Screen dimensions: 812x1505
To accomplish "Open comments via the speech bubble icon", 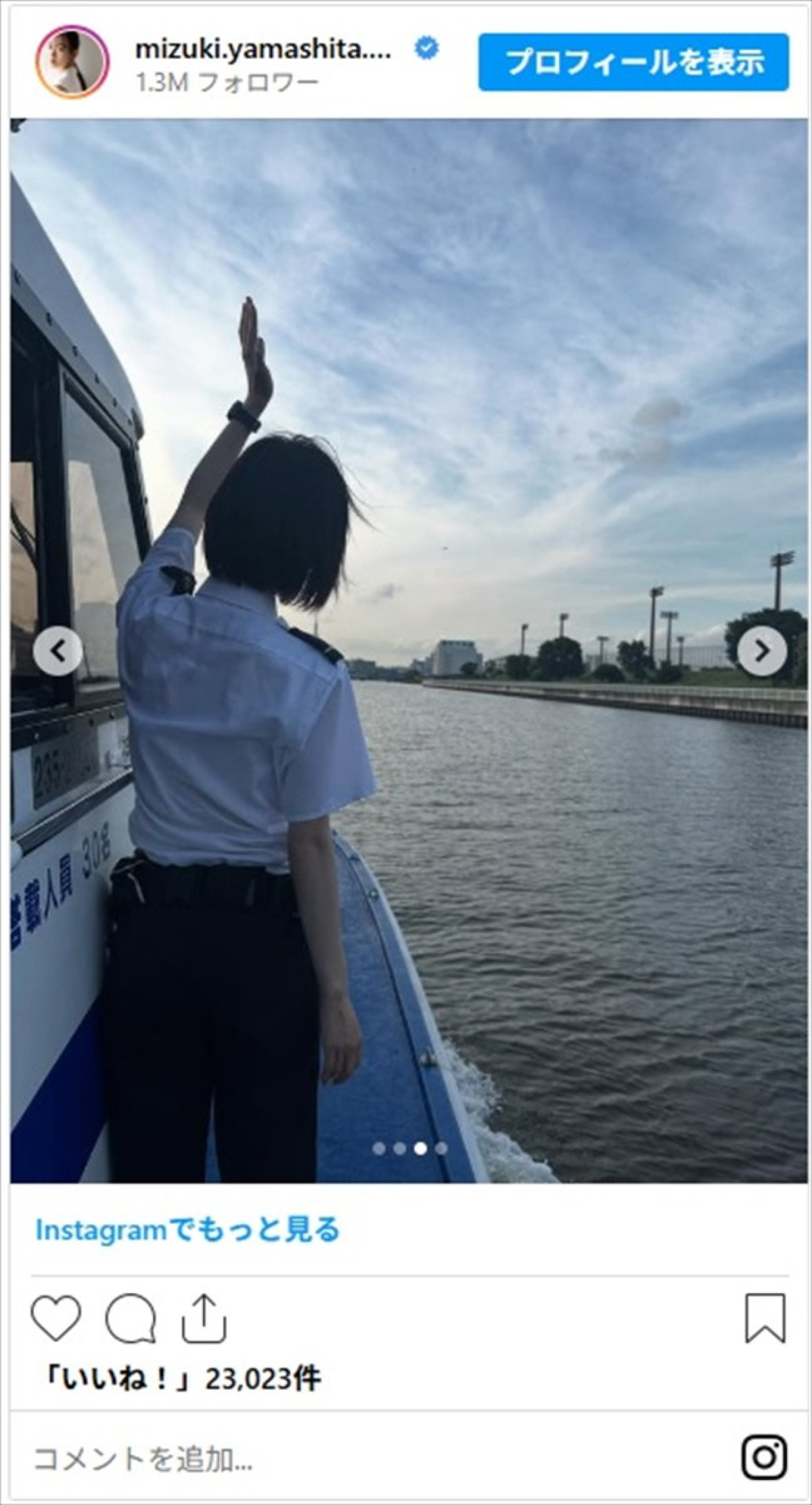I will tap(131, 1318).
